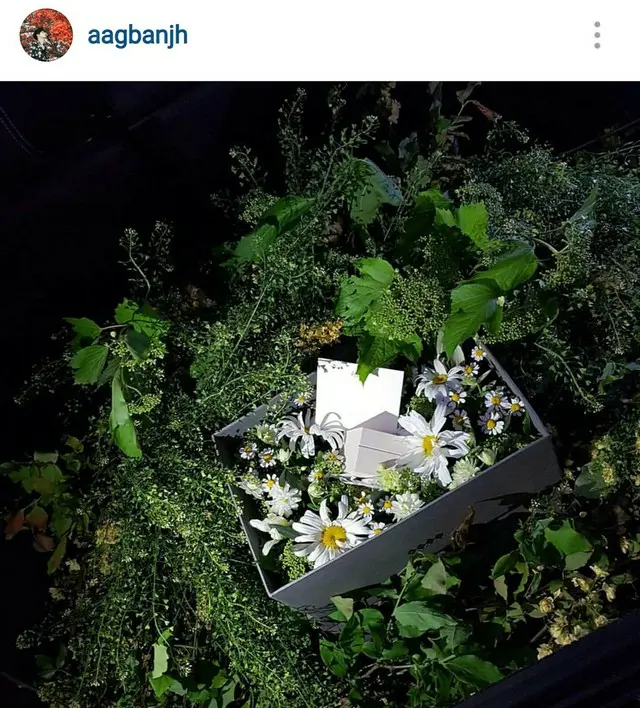Open the post overflow menu
The width and height of the screenshot is (640, 708).
[597, 36]
